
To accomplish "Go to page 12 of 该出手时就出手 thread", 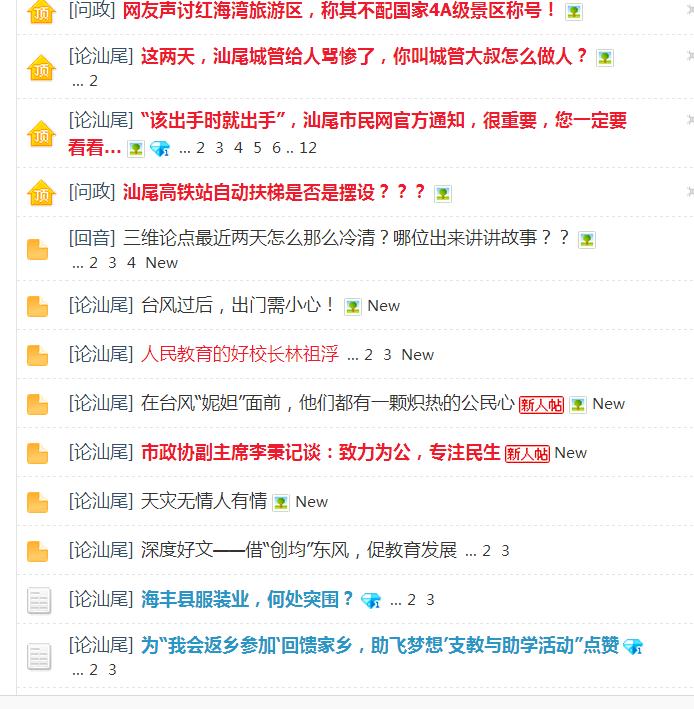I will (x=308, y=148).
